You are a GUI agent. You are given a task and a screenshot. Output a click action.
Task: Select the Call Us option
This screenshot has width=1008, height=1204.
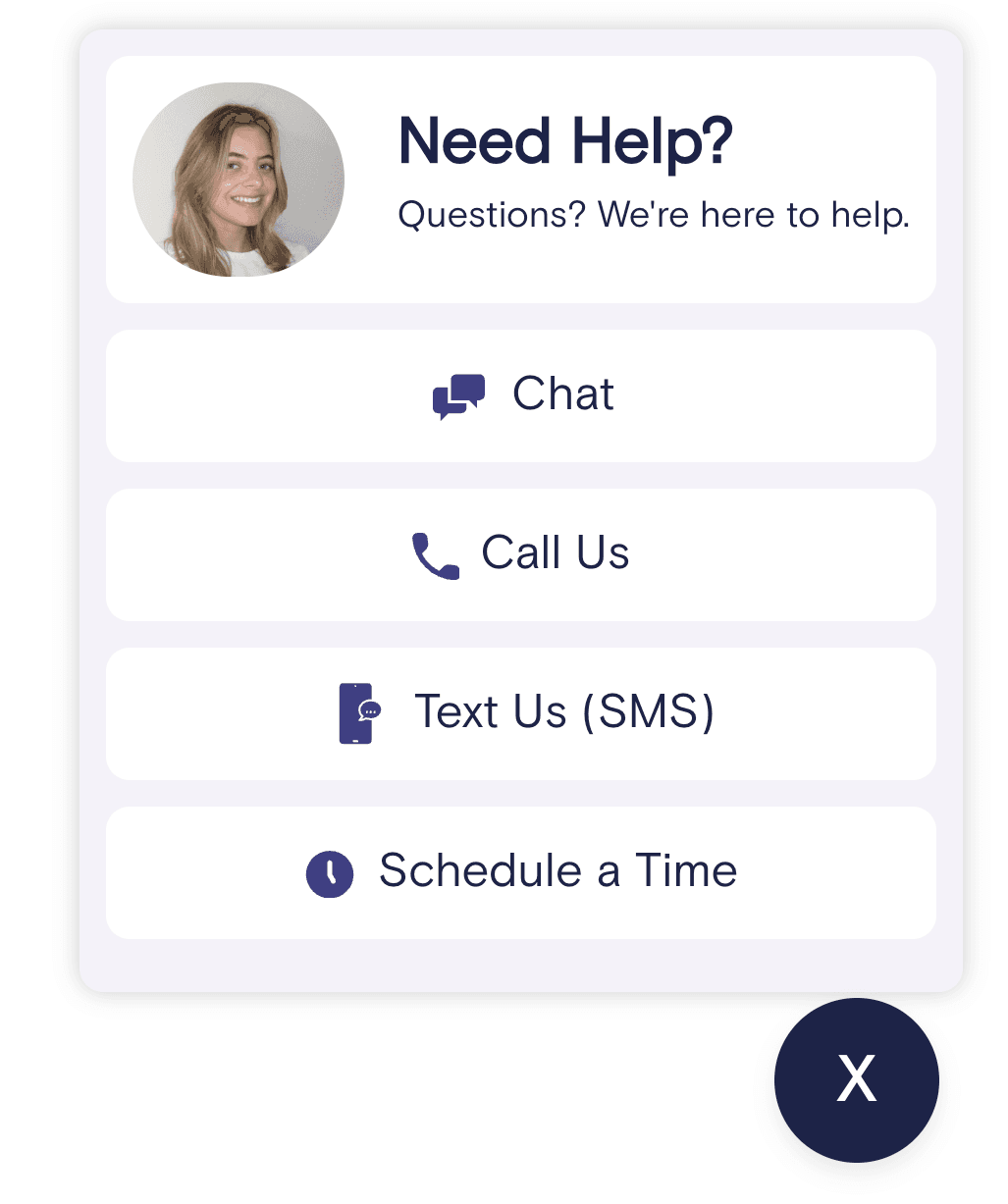coord(521,554)
